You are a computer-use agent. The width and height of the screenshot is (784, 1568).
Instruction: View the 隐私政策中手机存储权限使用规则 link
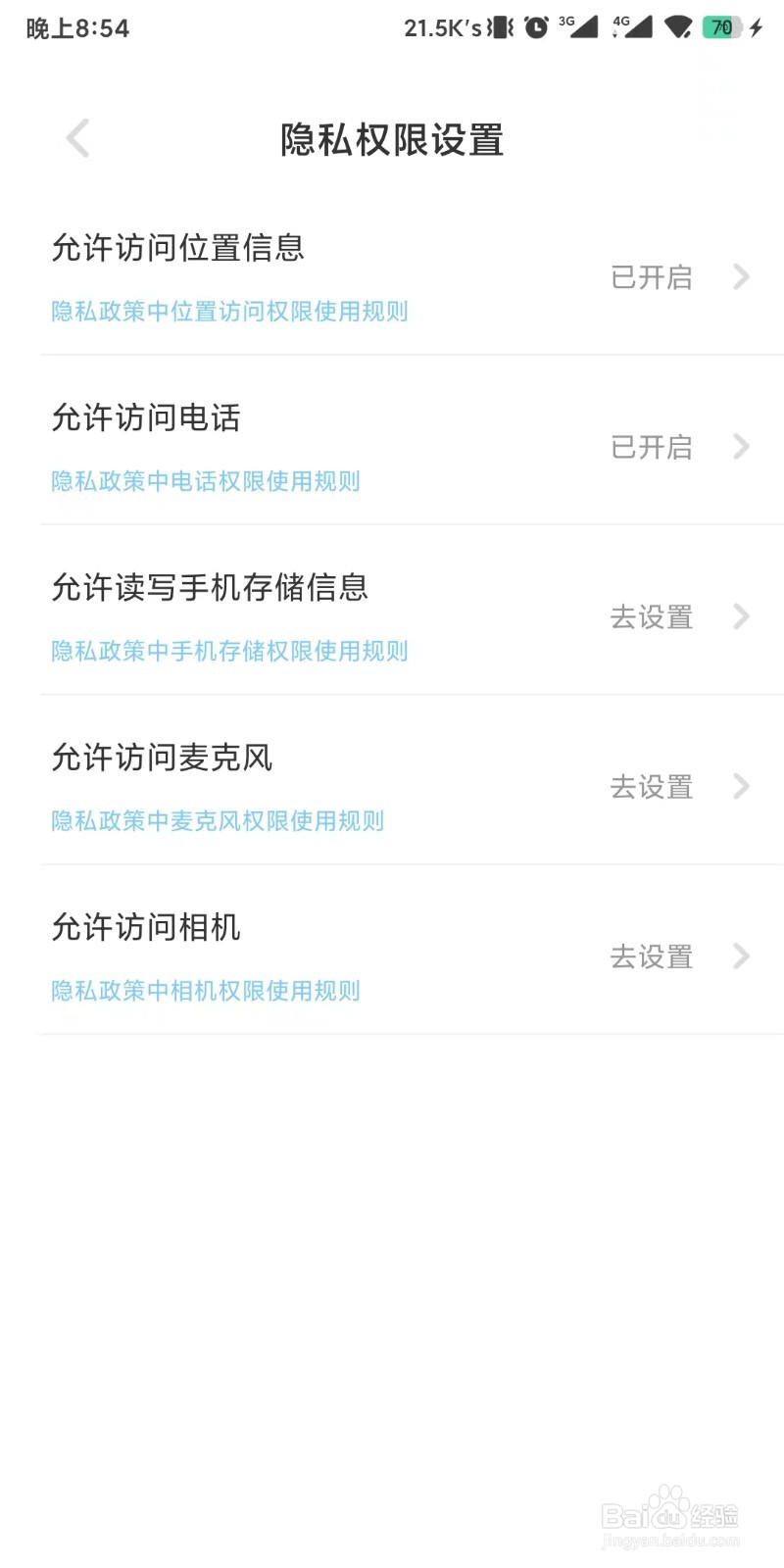coord(229,651)
